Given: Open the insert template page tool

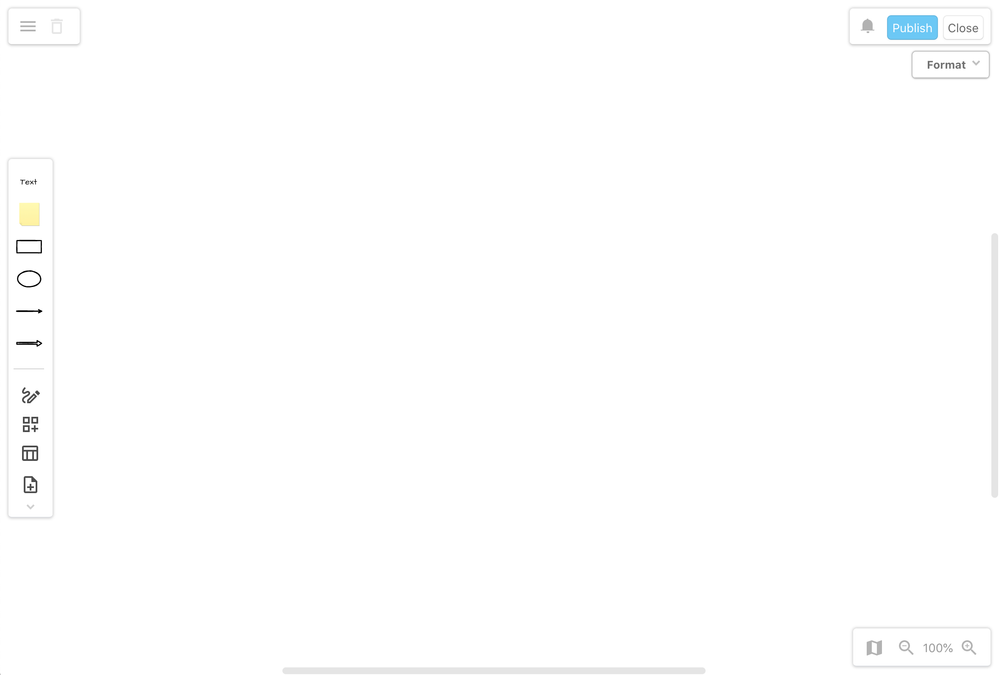Looking at the screenshot, I should pyautogui.click(x=30, y=485).
